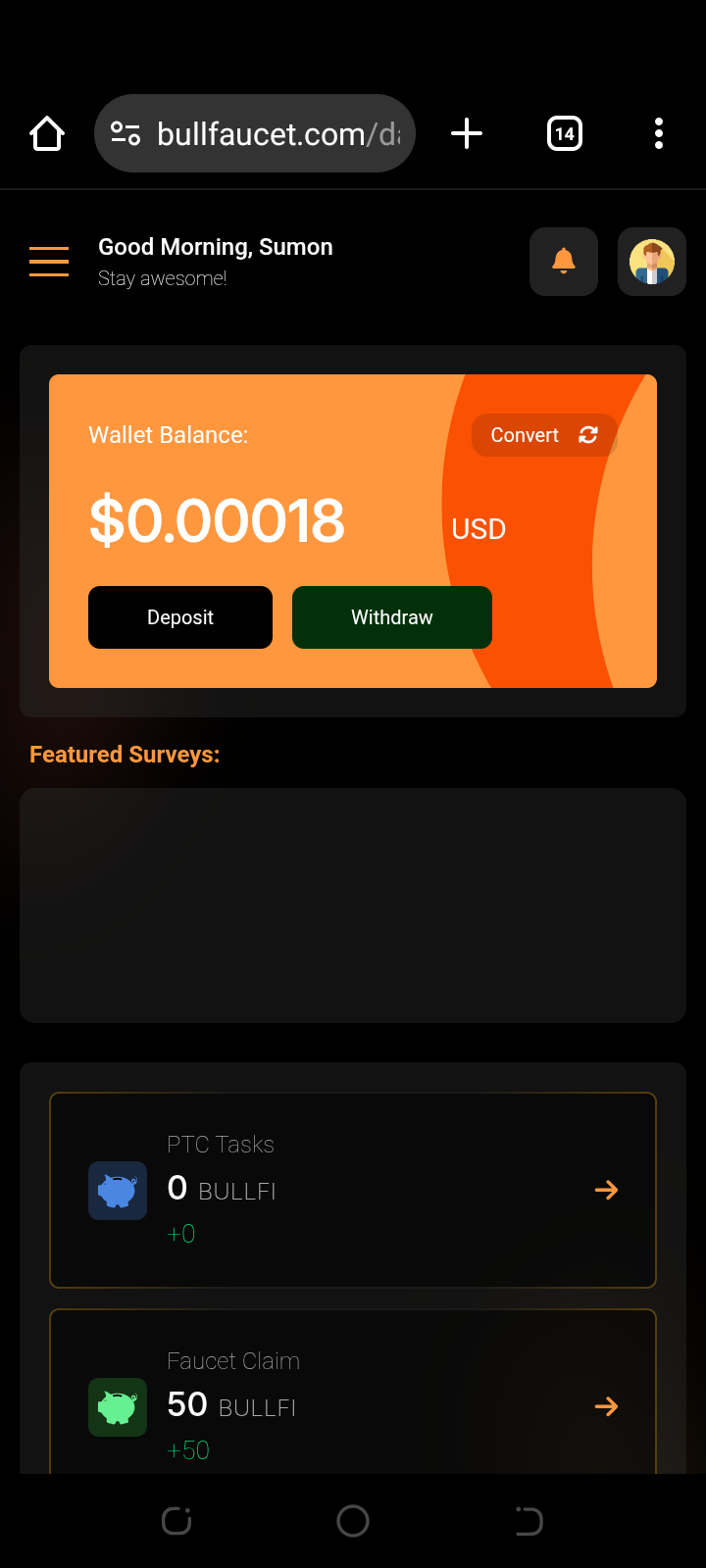Screen dimensions: 706x1568
Task: Tap the bullfaucet.com address bar
Action: 265,133
